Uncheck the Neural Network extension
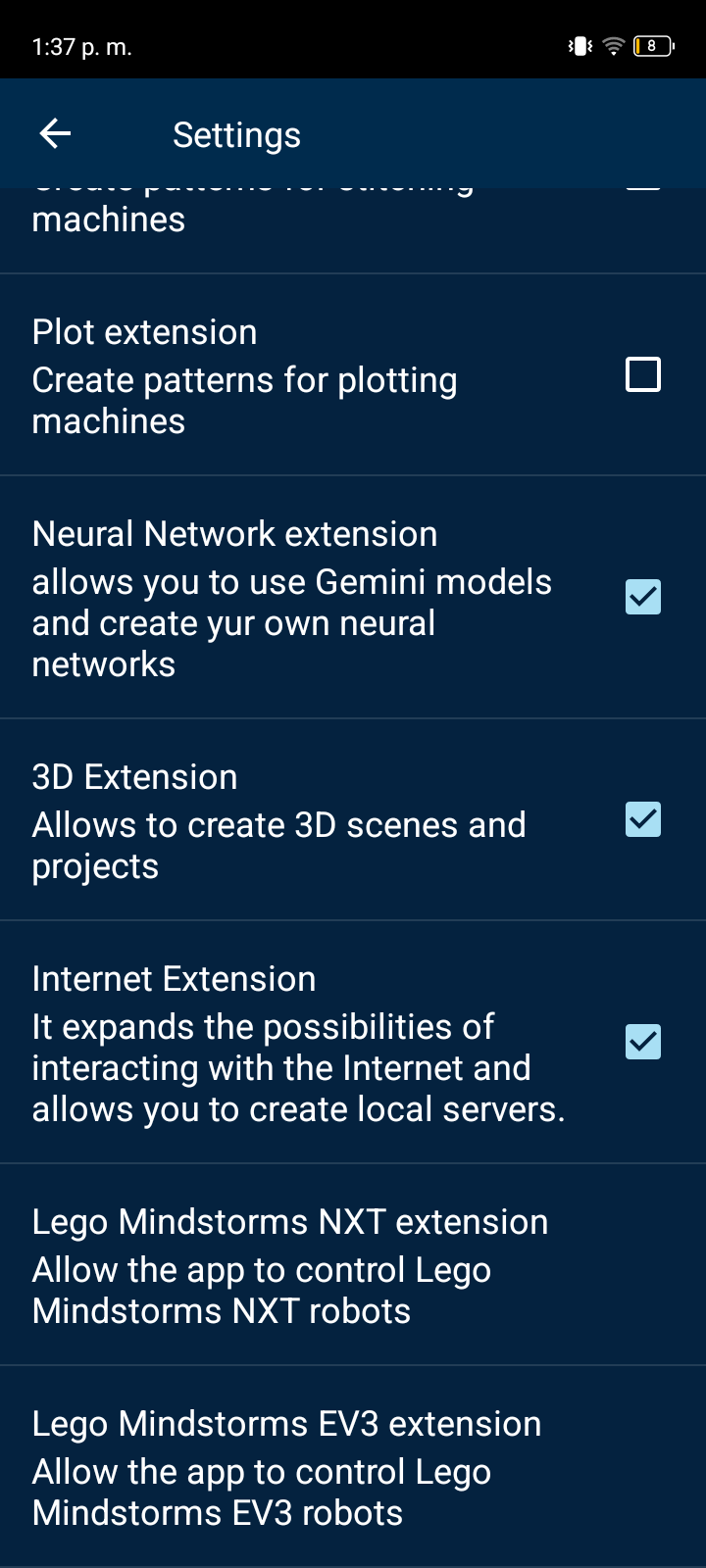This screenshot has height=1568, width=706. [642, 597]
